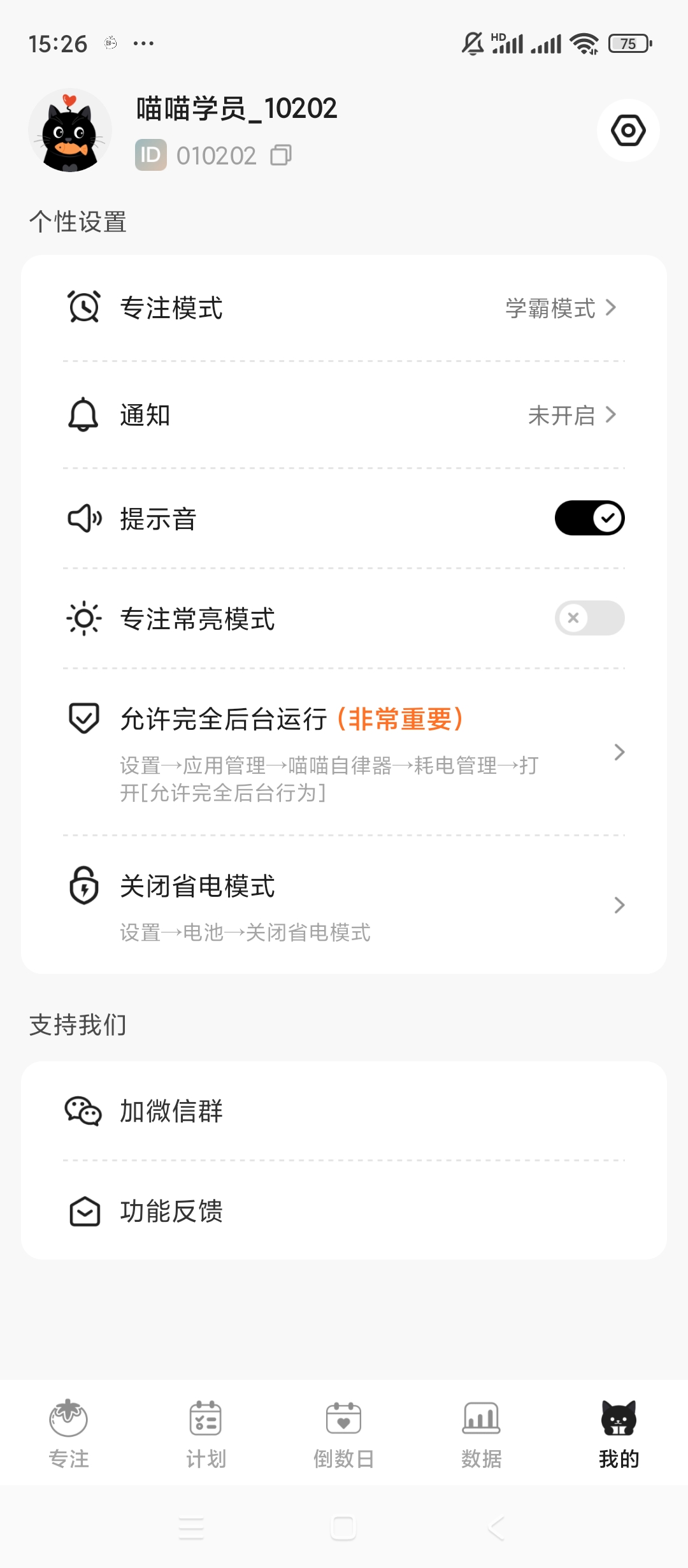This screenshot has height=1568, width=688.
Task: Open 功能反馈 feedback page
Action: click(344, 1211)
